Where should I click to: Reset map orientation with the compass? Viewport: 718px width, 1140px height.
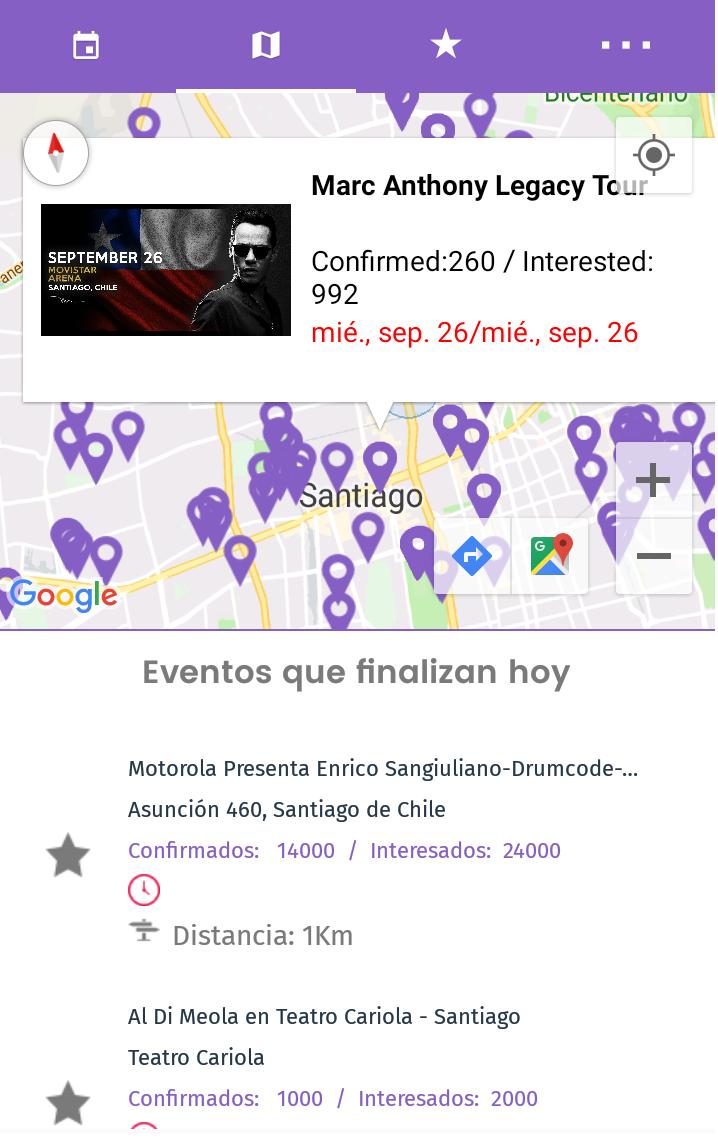tap(56, 154)
